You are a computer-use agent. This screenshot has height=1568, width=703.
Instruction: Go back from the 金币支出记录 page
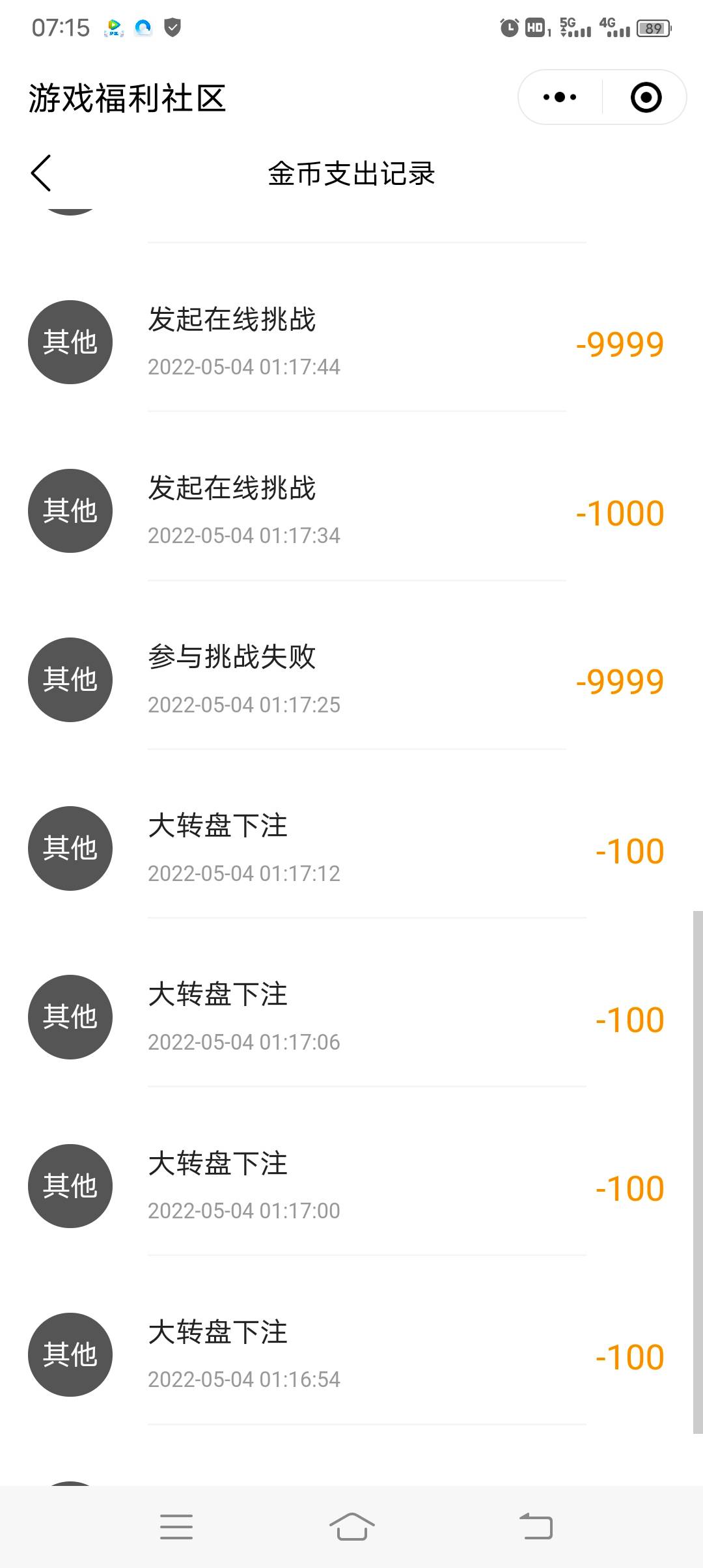tap(41, 173)
